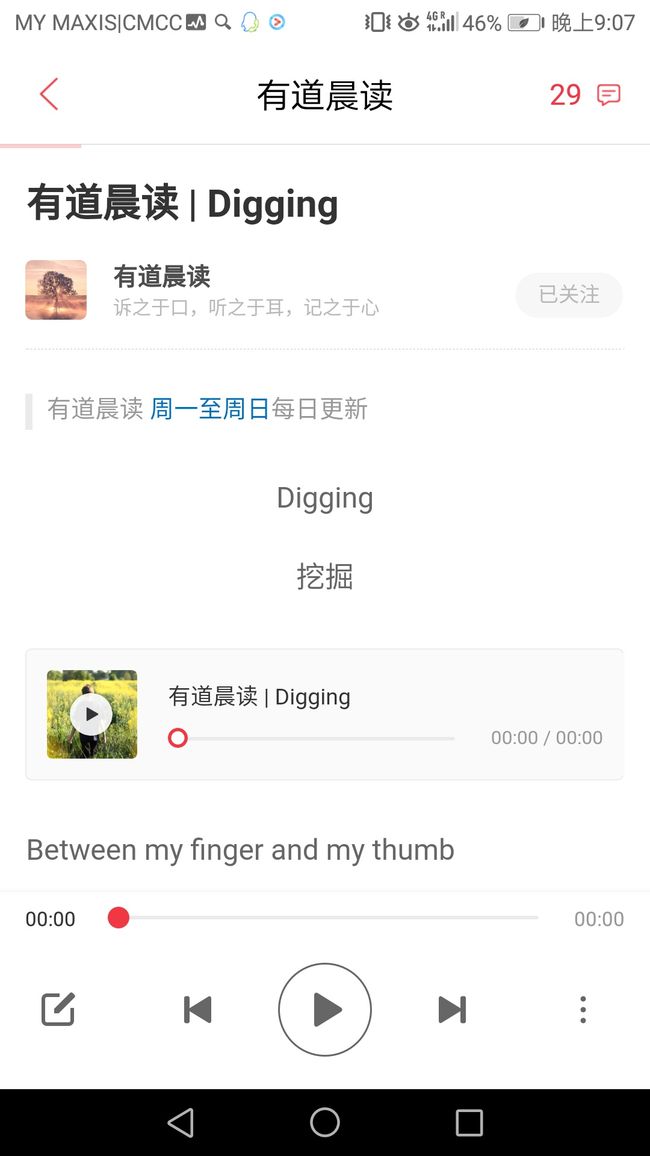Tap the system home button
Image resolution: width=650 pixels, height=1156 pixels.
click(325, 1123)
